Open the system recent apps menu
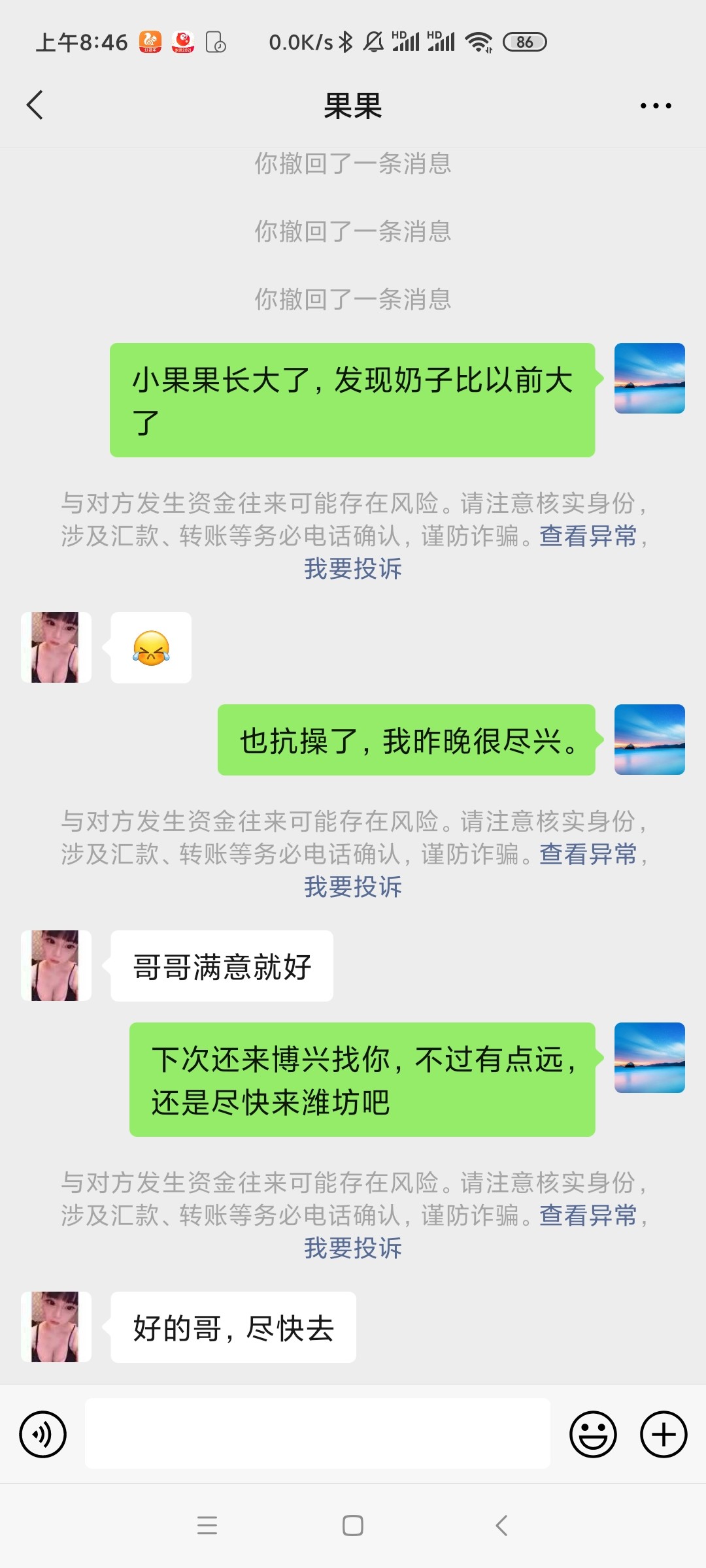 pos(207,1526)
